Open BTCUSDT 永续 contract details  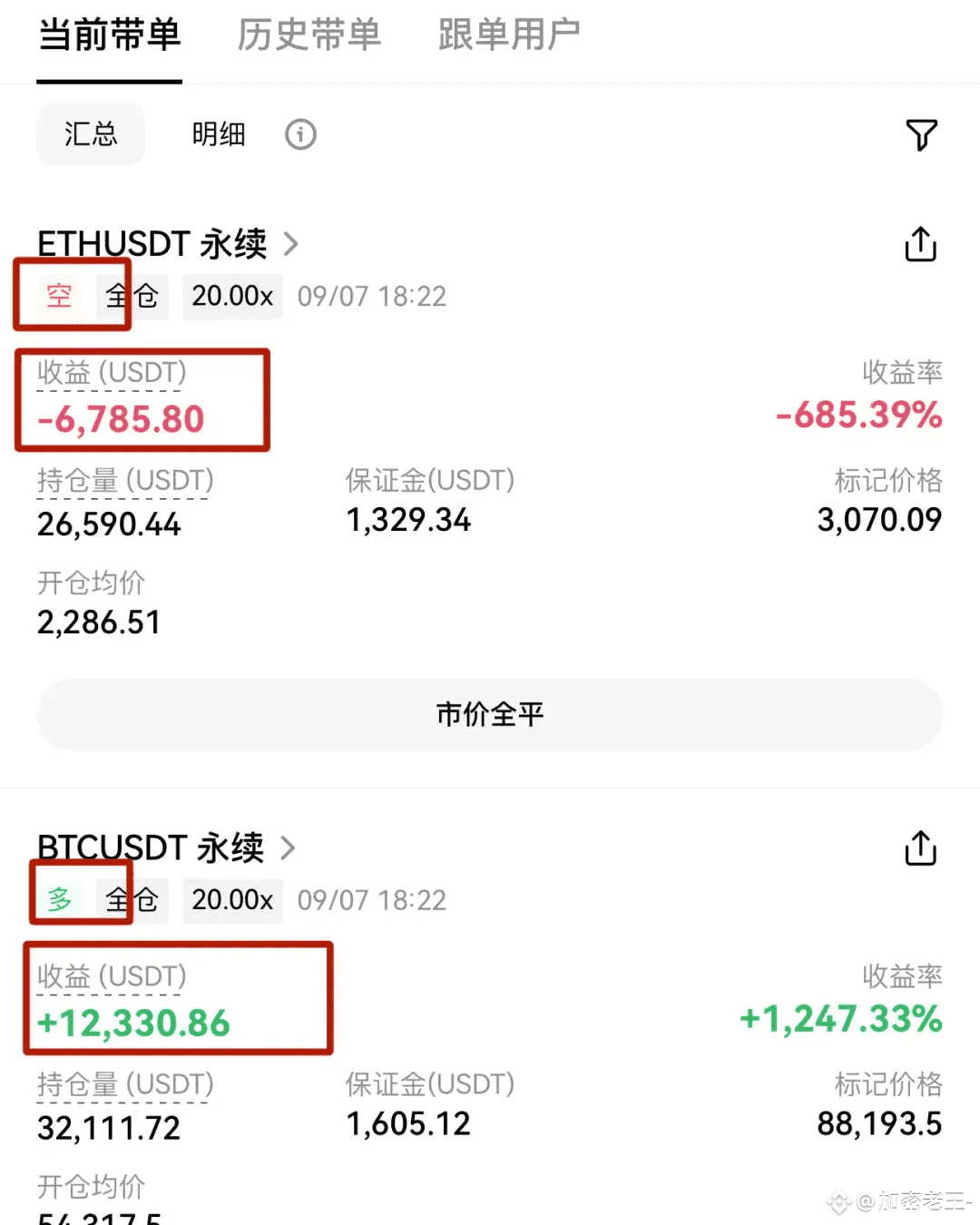pos(166,848)
